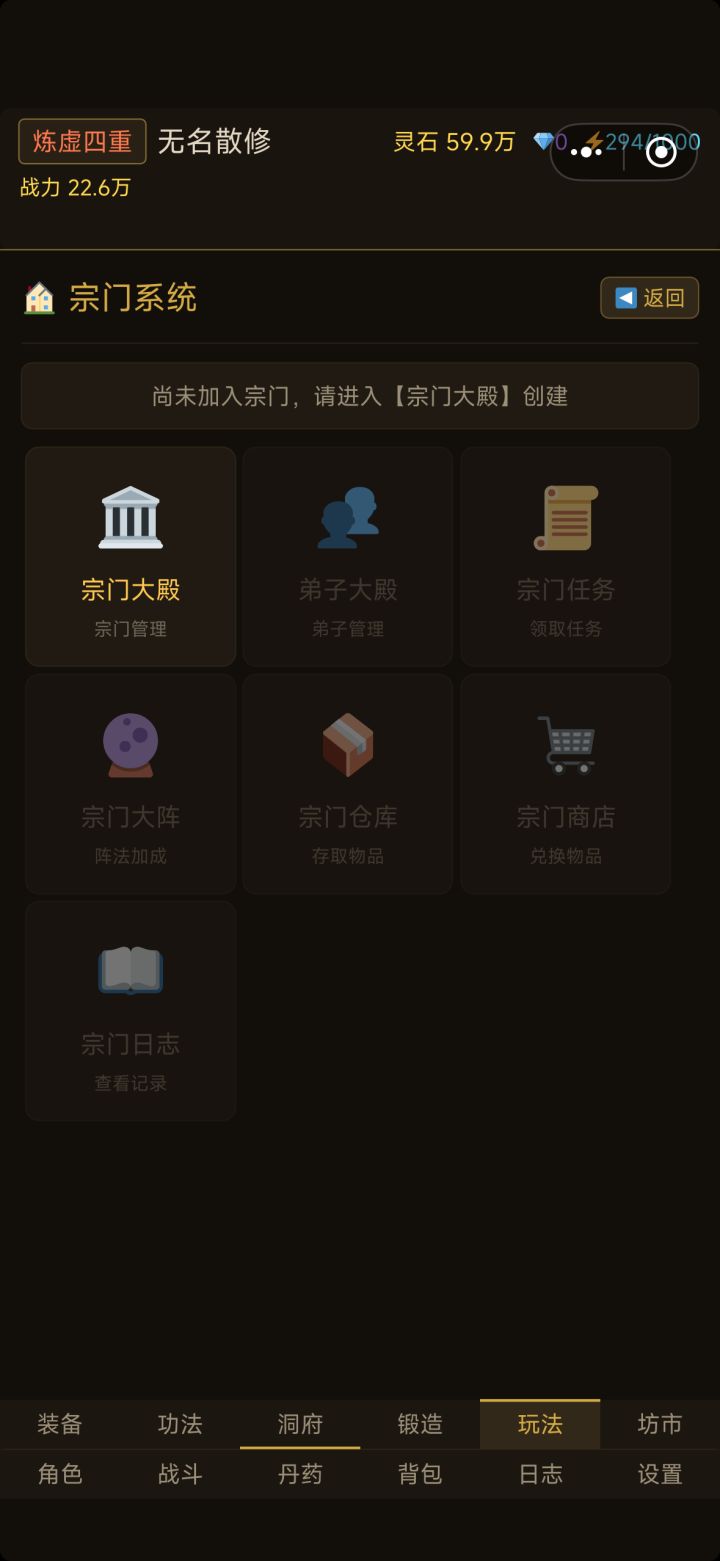The height and width of the screenshot is (1561, 720).
Task: Select the 弟子大殿 disciple management icon
Action: [347, 556]
